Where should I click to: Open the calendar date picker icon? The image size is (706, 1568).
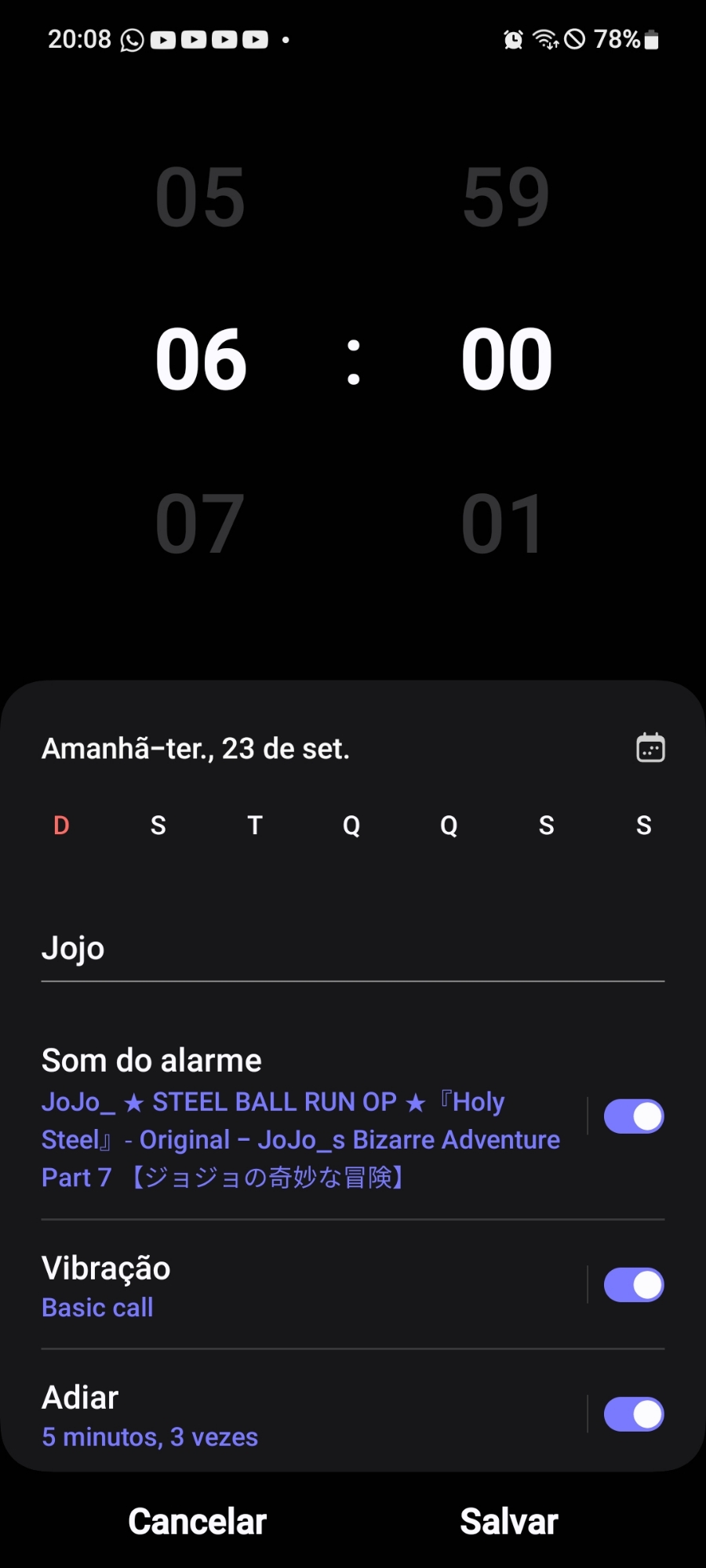(650, 748)
